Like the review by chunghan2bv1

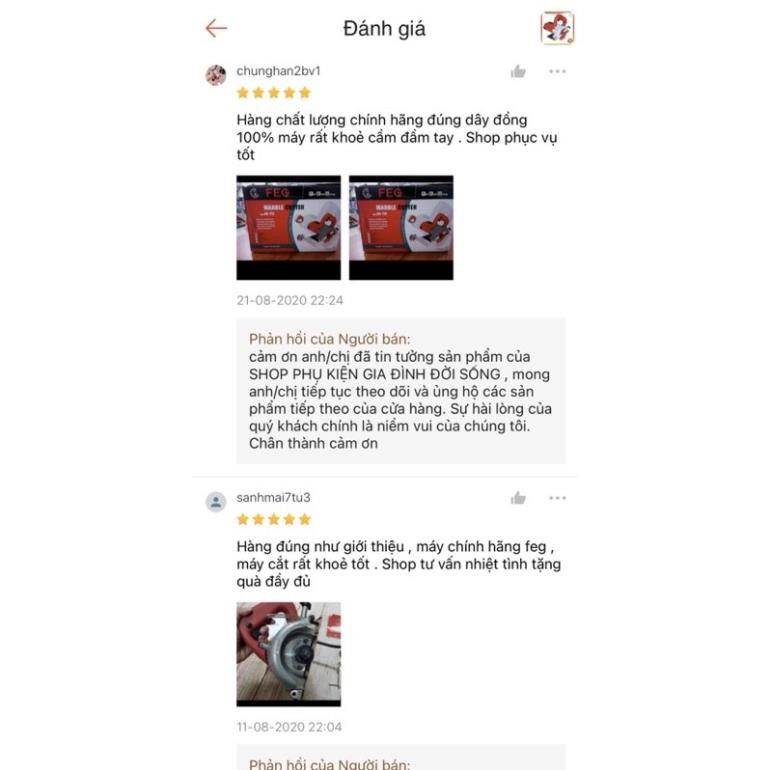pos(518,71)
